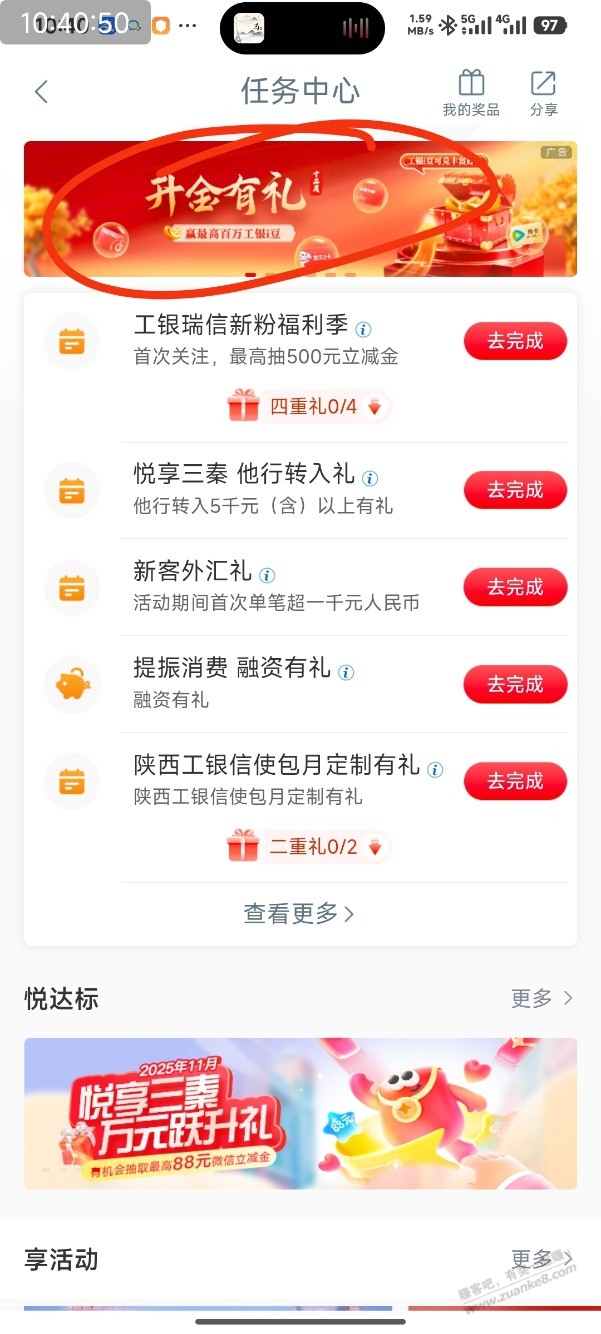Show info for 工银瑞信新粉福利季
Viewport: 601px width, 1334px height.
(x=364, y=329)
